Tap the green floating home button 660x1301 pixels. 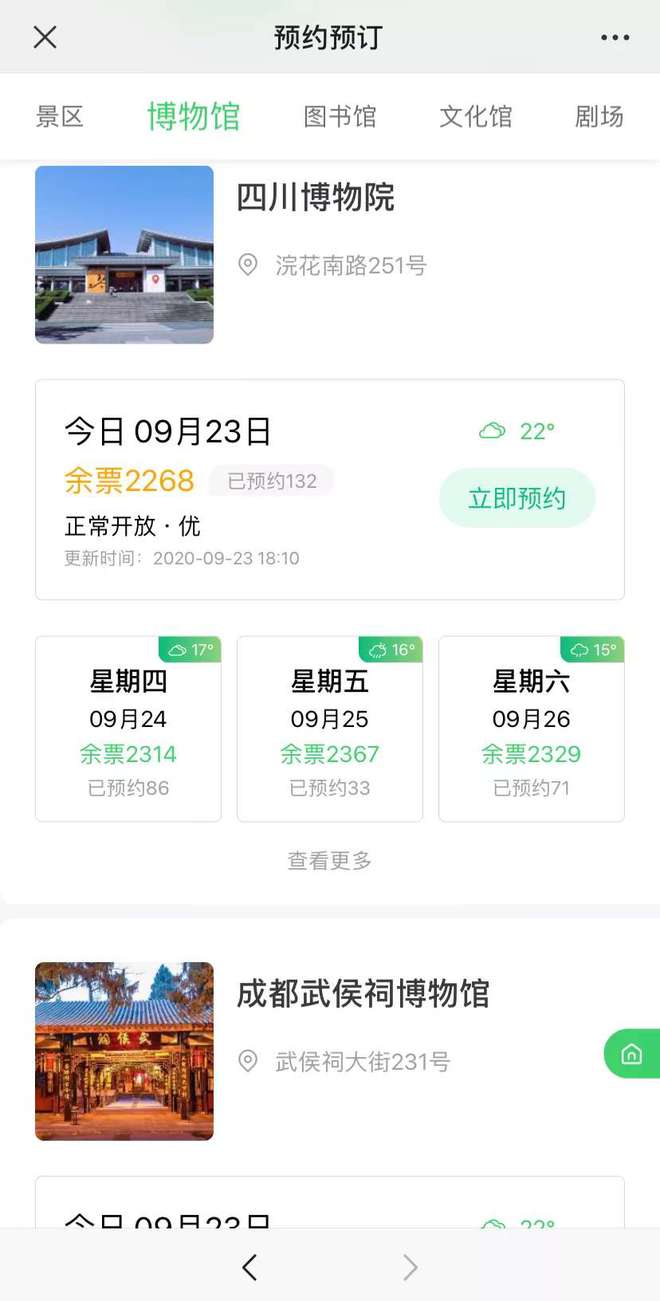coord(632,1054)
